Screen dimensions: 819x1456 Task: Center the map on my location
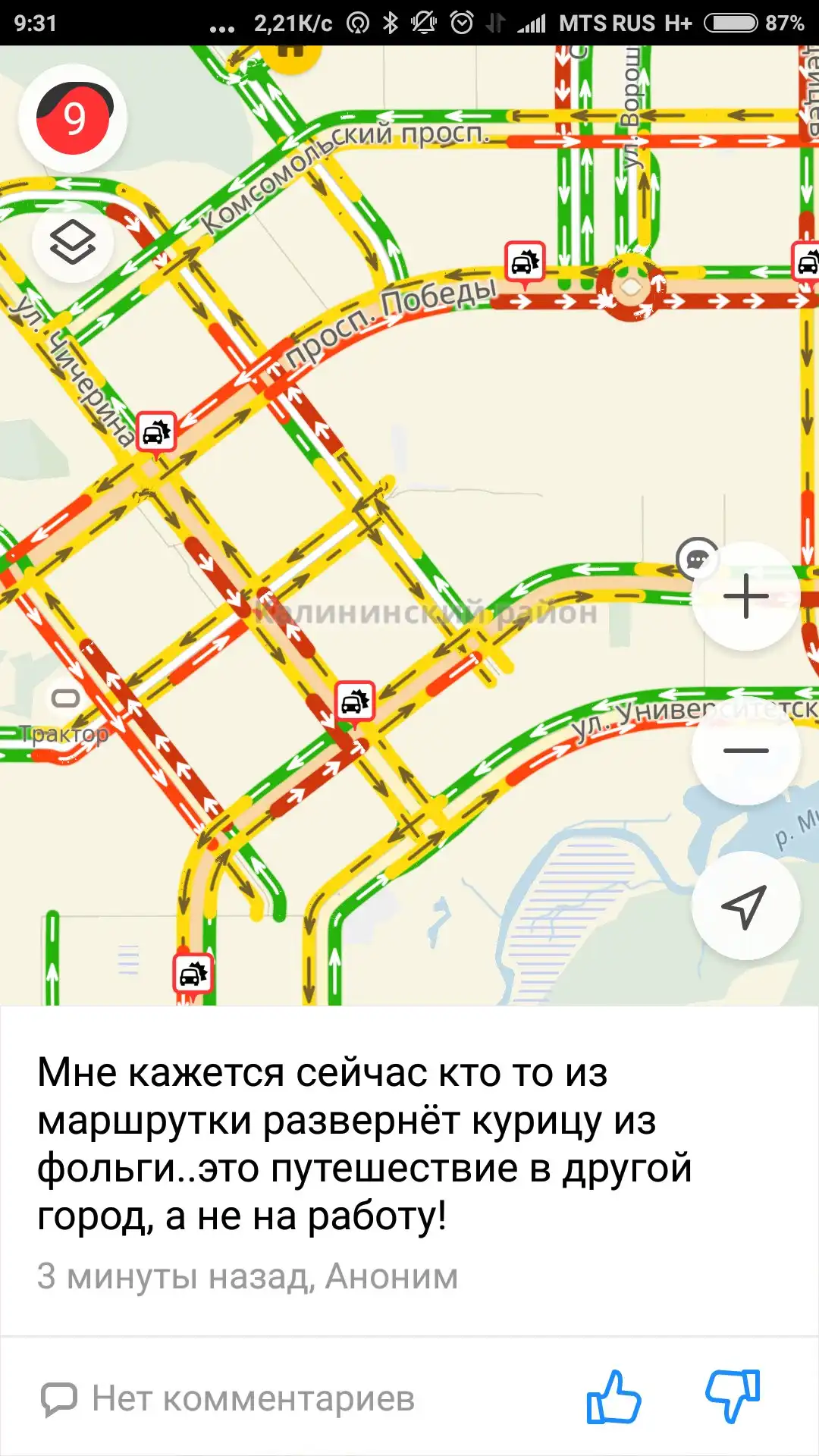tap(746, 905)
